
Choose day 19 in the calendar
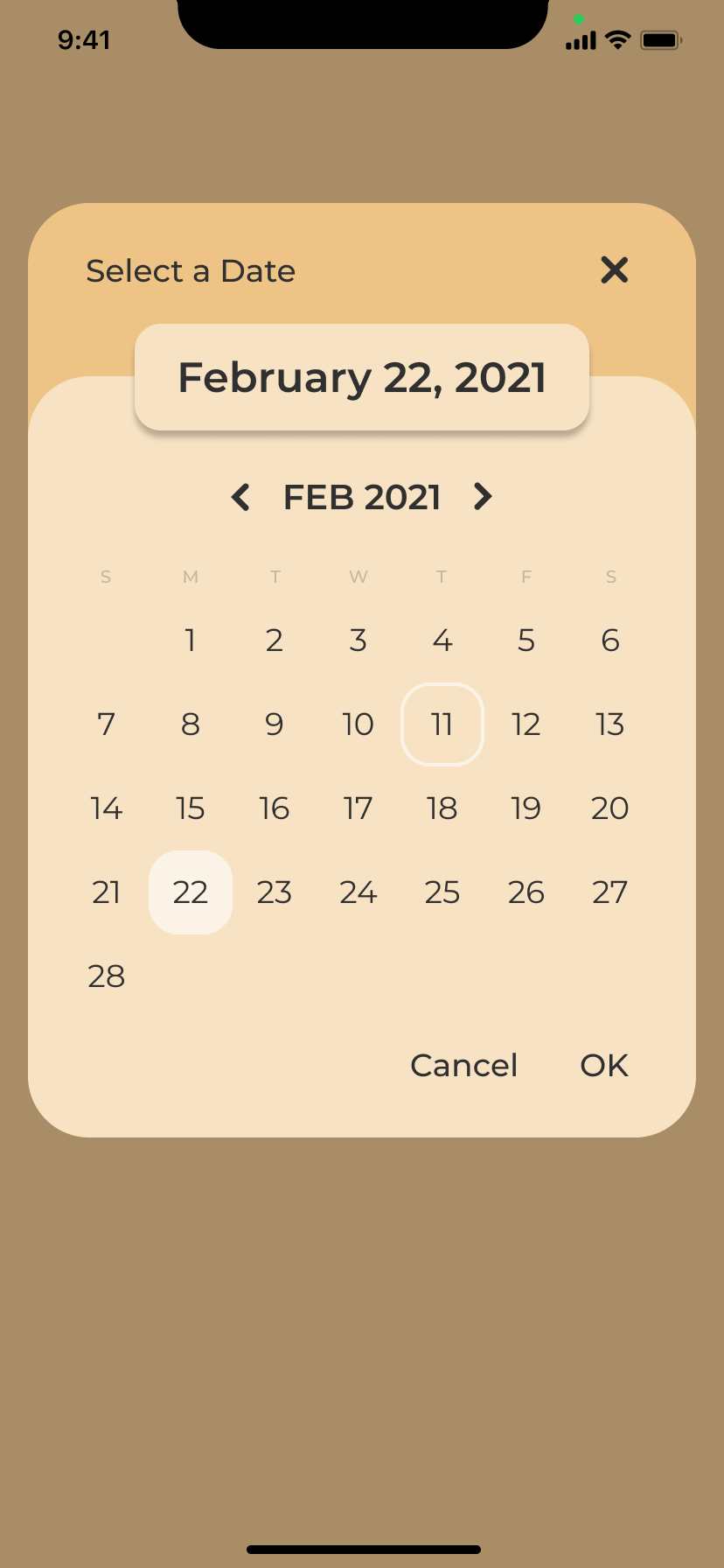click(526, 808)
